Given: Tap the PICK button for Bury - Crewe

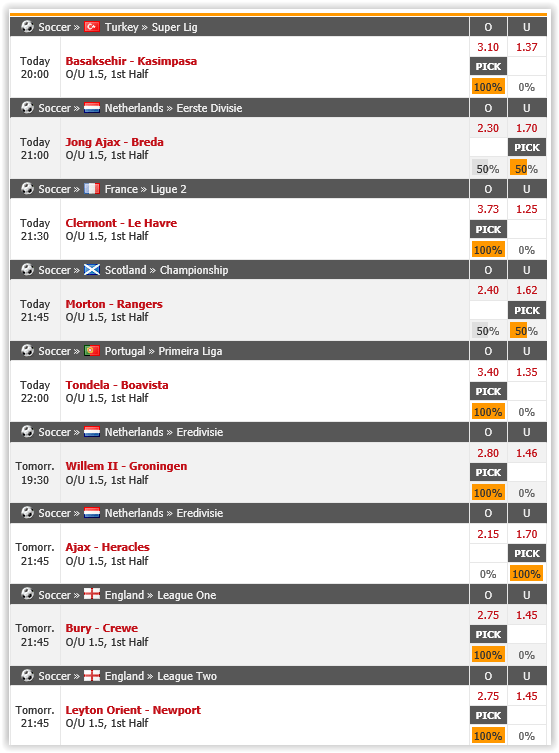Looking at the screenshot, I should click(488, 635).
